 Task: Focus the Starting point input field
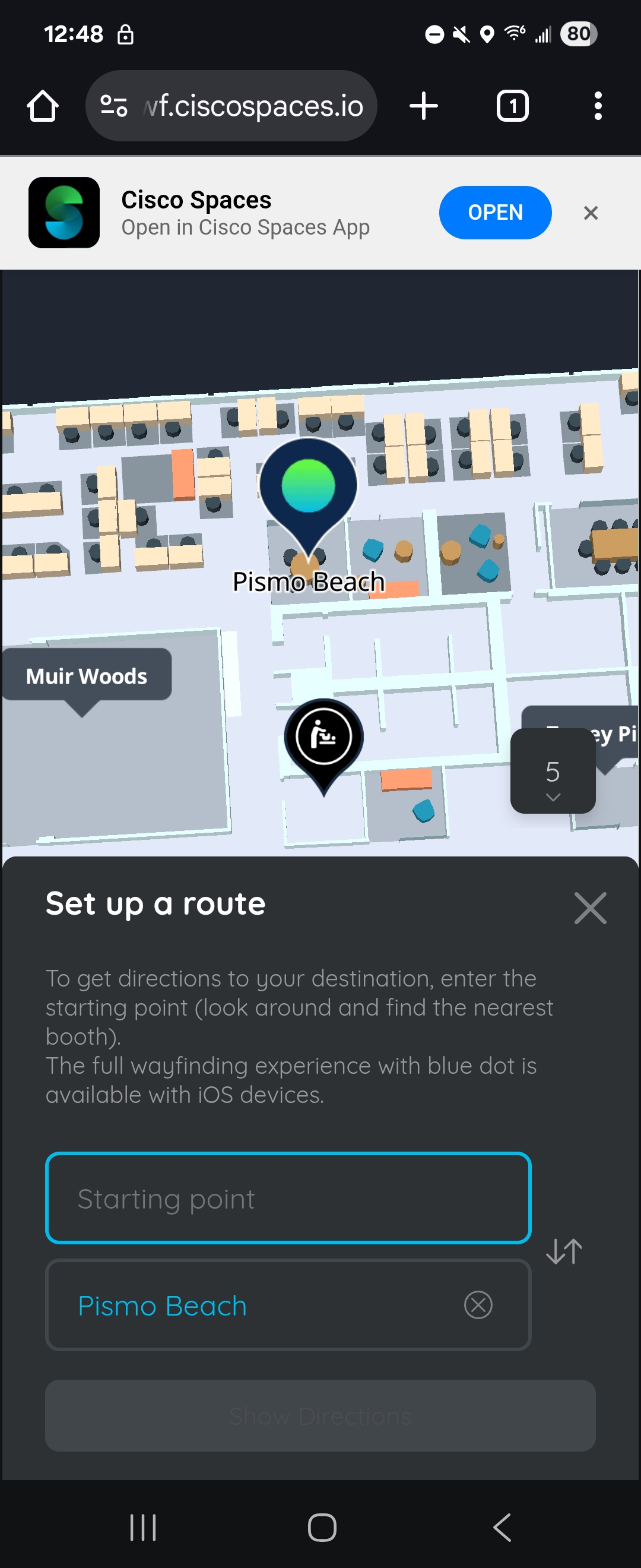[288, 1198]
